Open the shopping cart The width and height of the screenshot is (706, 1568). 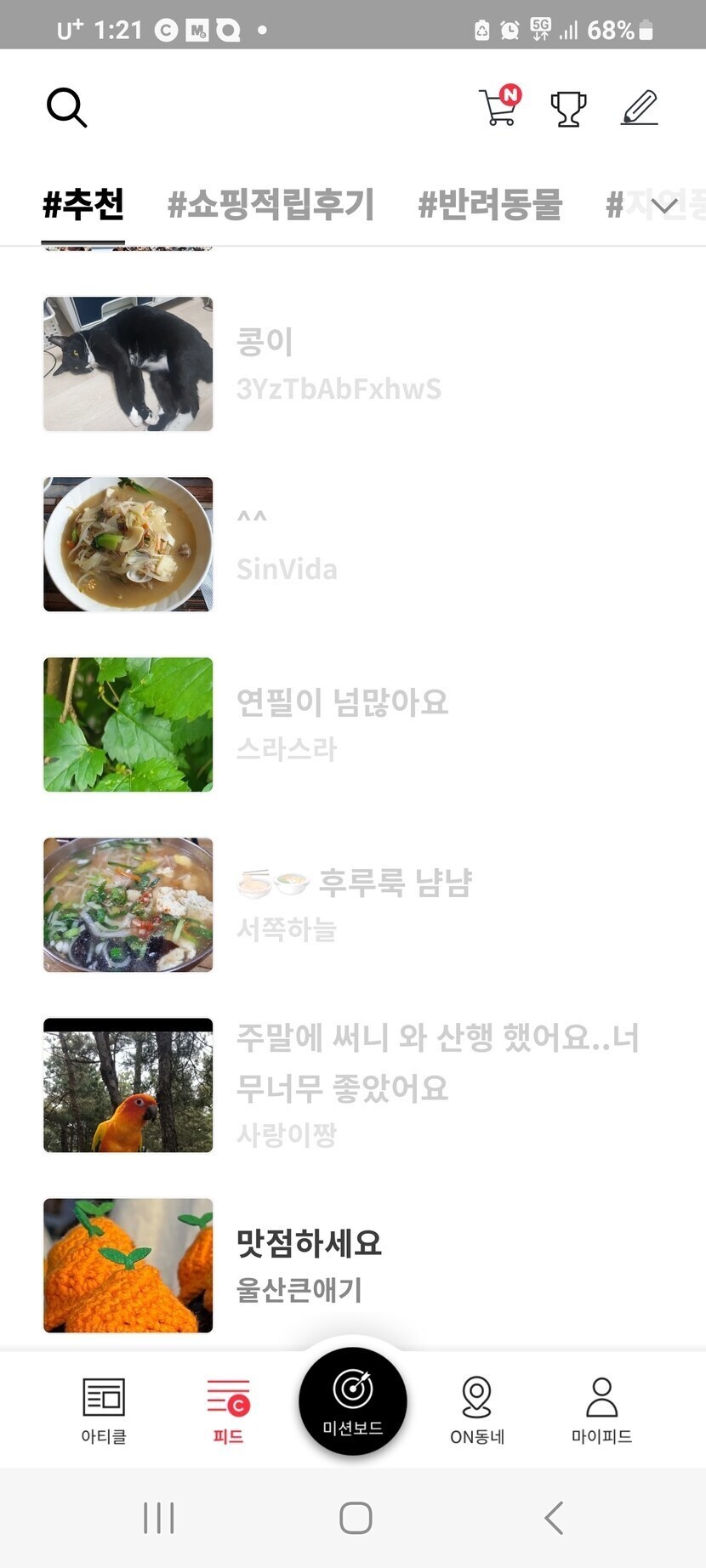[x=499, y=108]
